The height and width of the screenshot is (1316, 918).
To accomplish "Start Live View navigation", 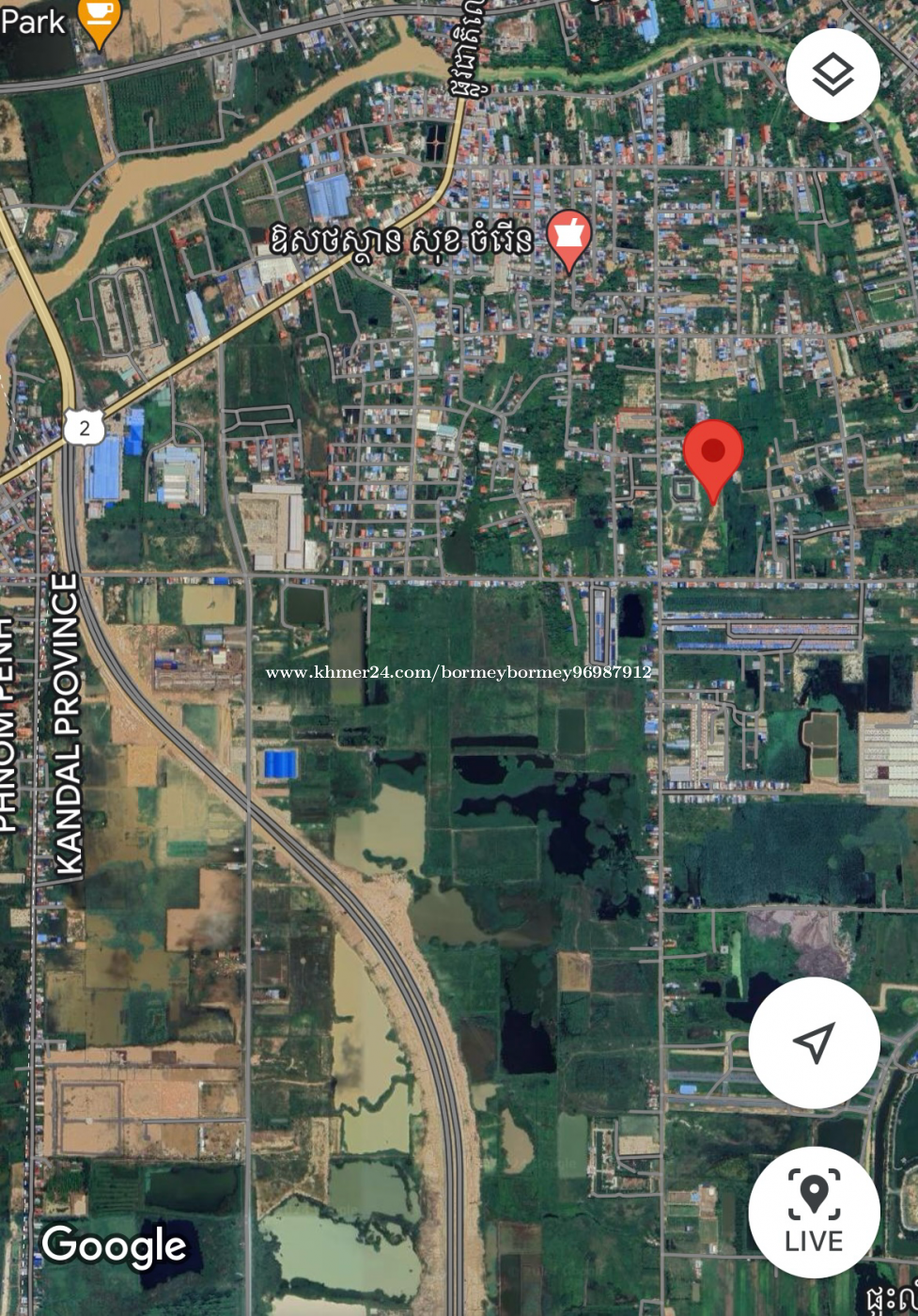I will pos(814,1212).
